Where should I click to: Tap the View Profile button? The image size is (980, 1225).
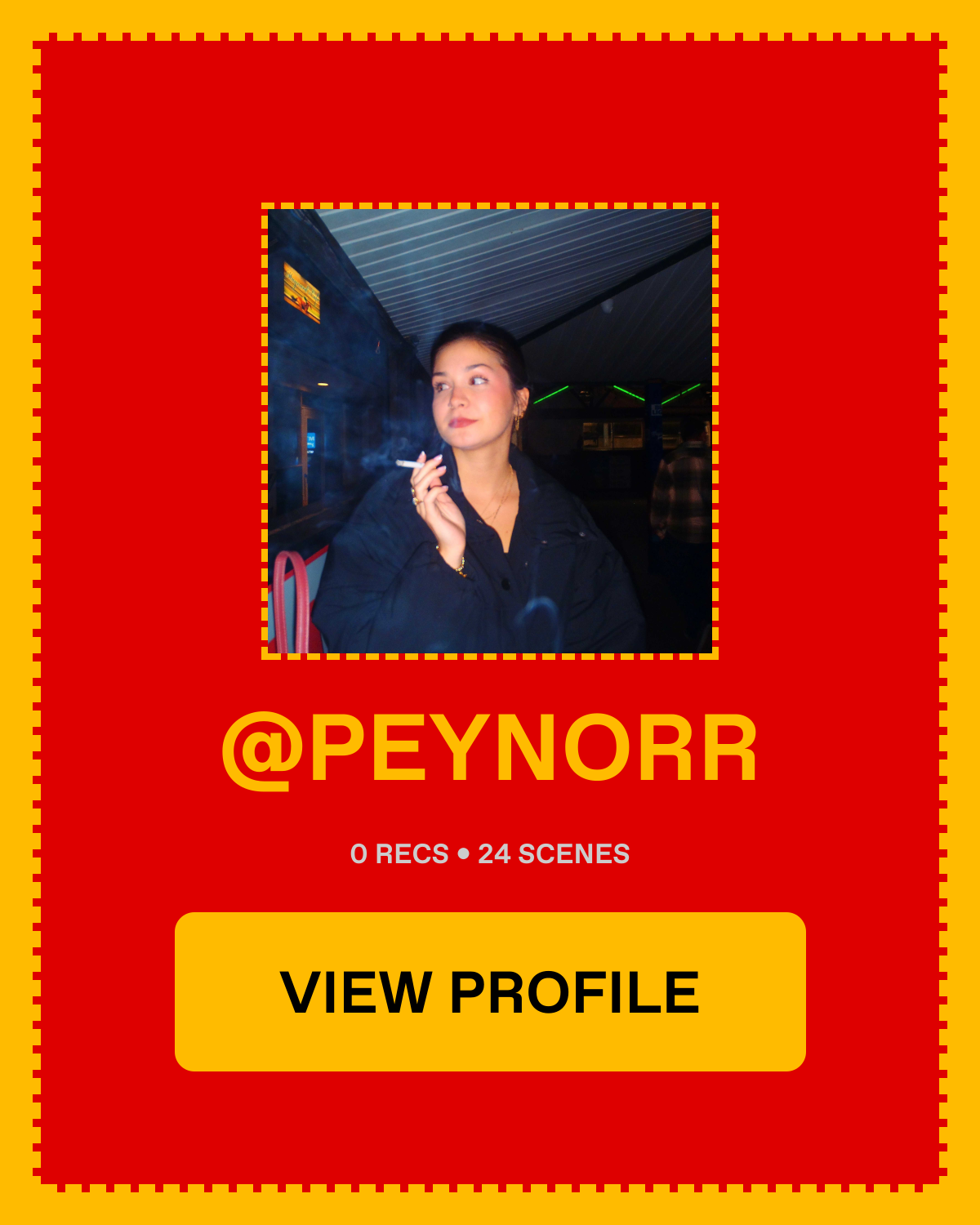click(x=490, y=991)
